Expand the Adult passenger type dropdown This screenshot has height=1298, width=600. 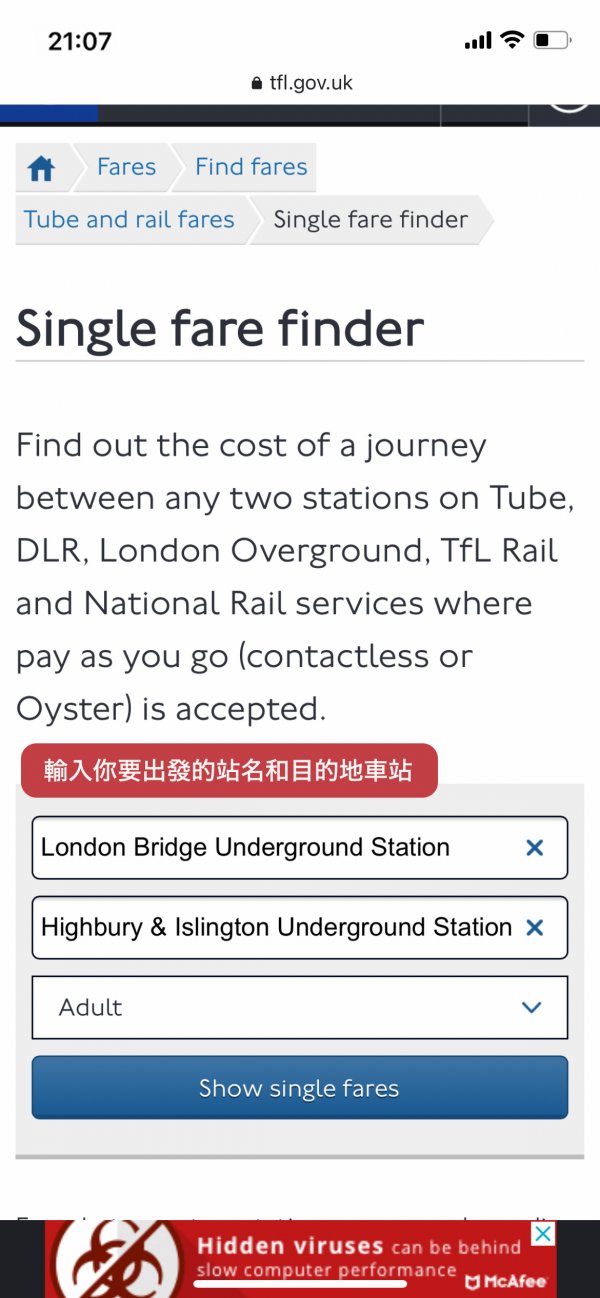point(300,1007)
